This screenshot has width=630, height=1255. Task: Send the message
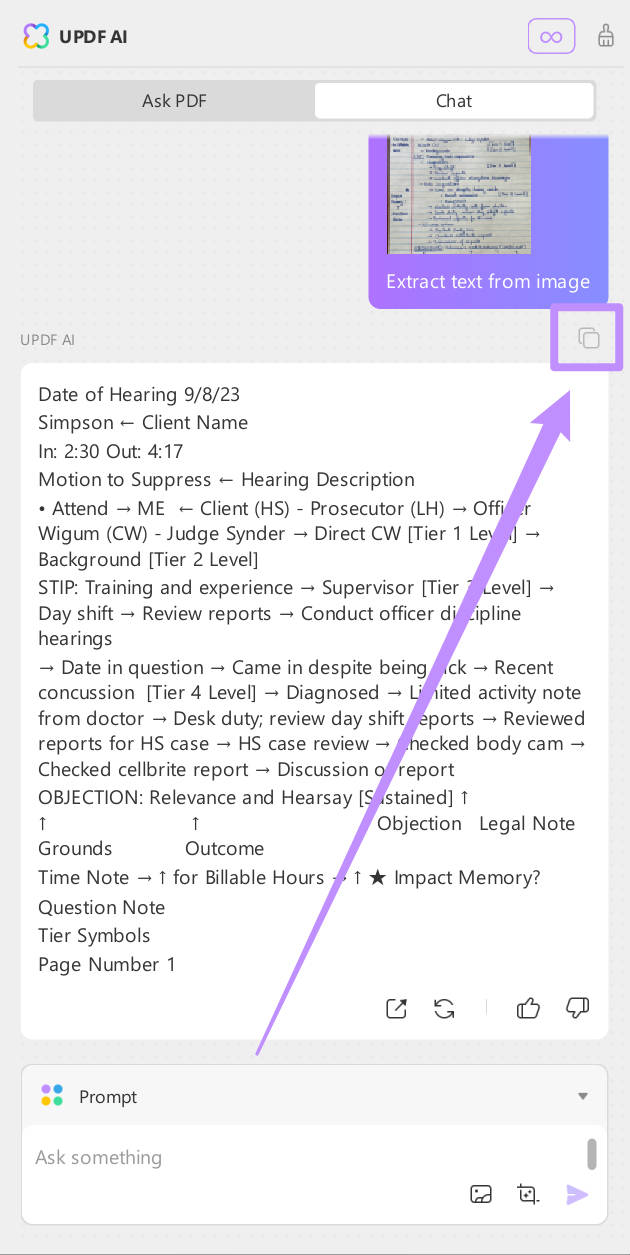pos(577,1194)
